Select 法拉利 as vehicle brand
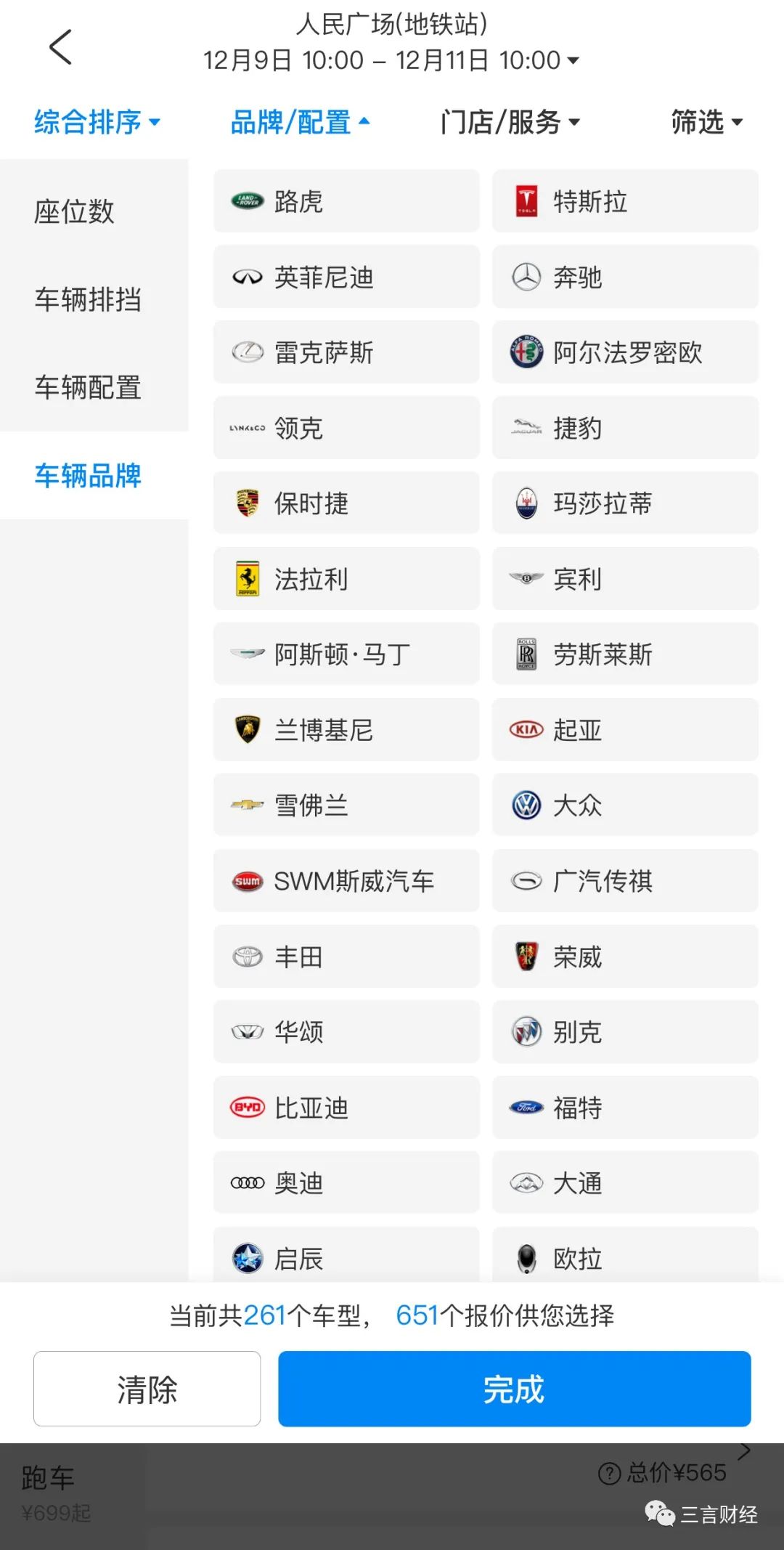The image size is (784, 1550). click(346, 579)
